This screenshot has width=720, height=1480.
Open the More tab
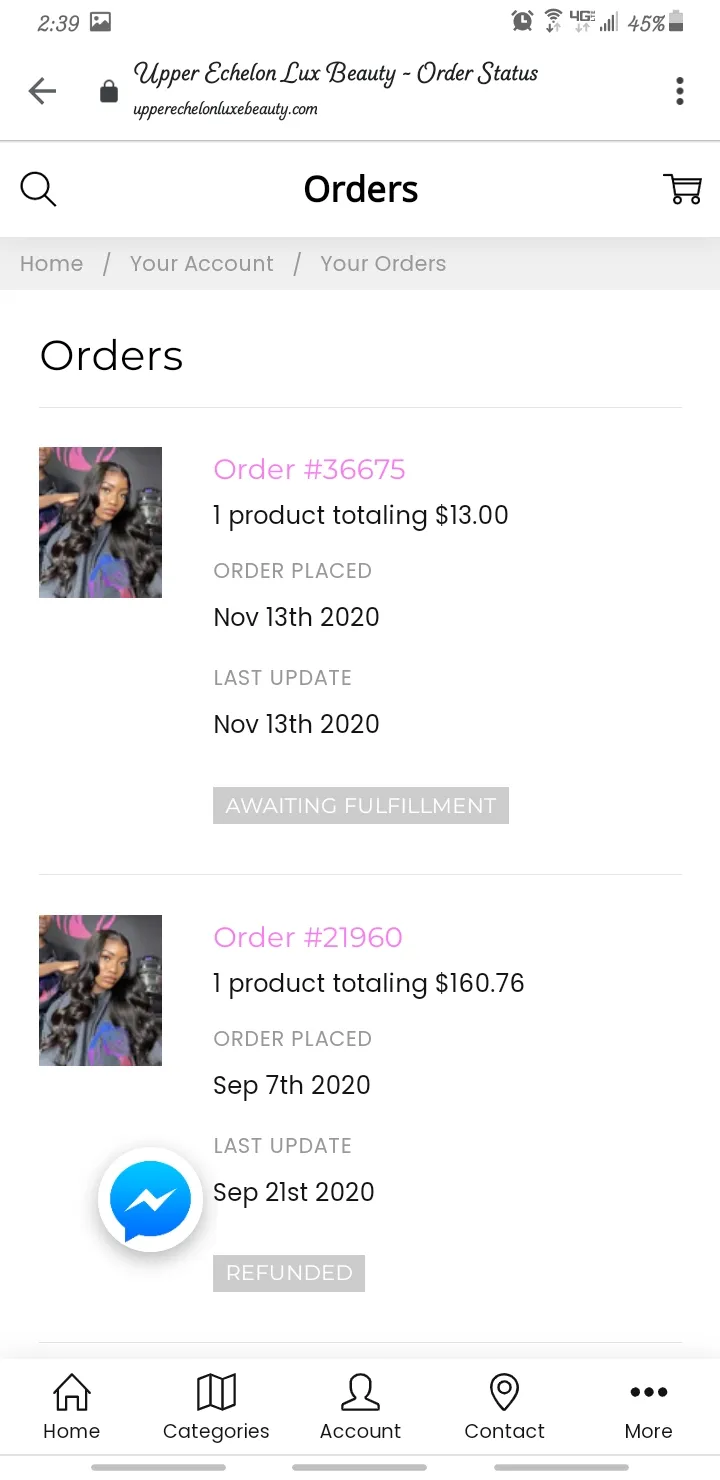pos(648,1406)
